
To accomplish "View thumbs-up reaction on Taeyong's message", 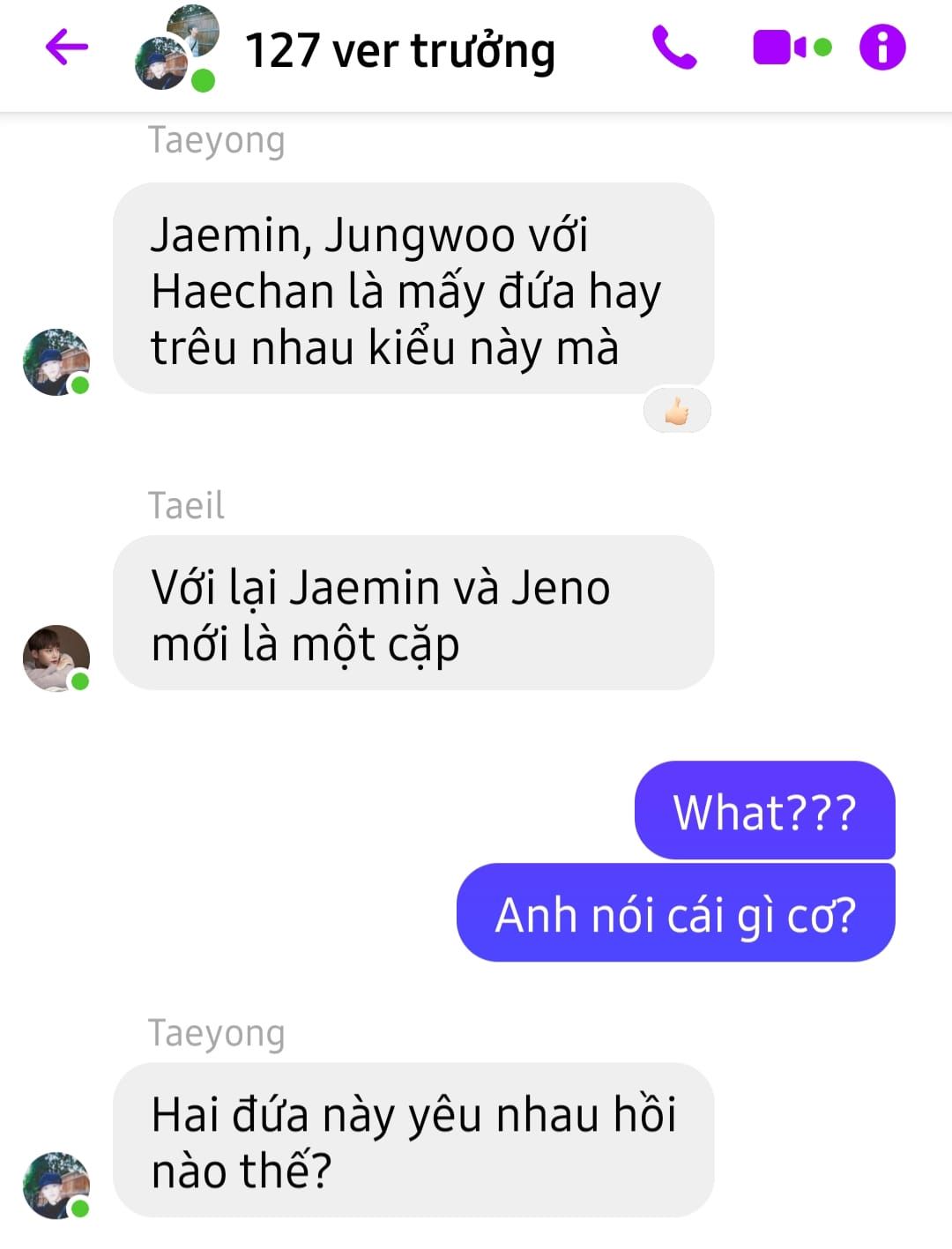I will coord(677,411).
